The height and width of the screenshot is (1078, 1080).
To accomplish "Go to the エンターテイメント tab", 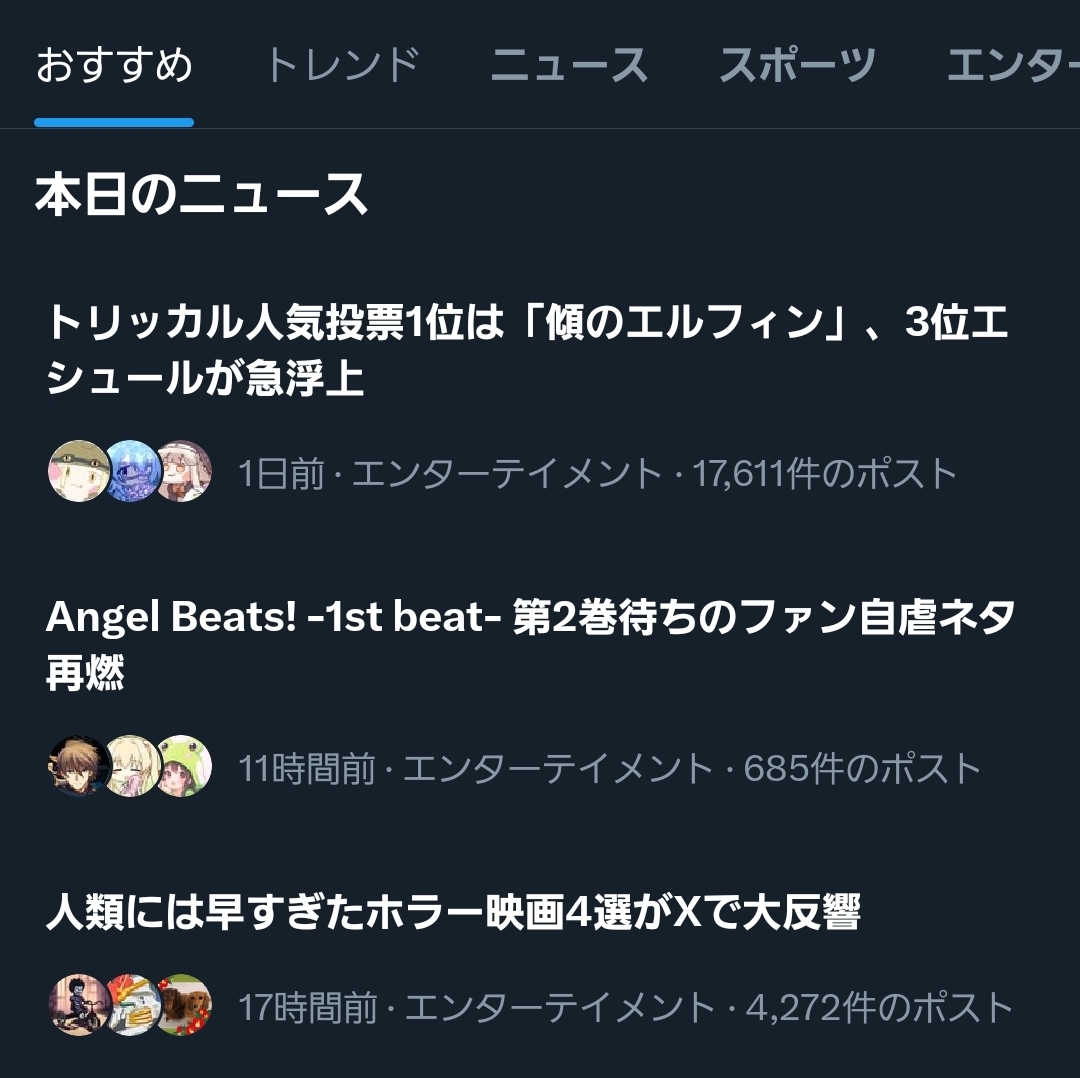I will coord(1012,67).
